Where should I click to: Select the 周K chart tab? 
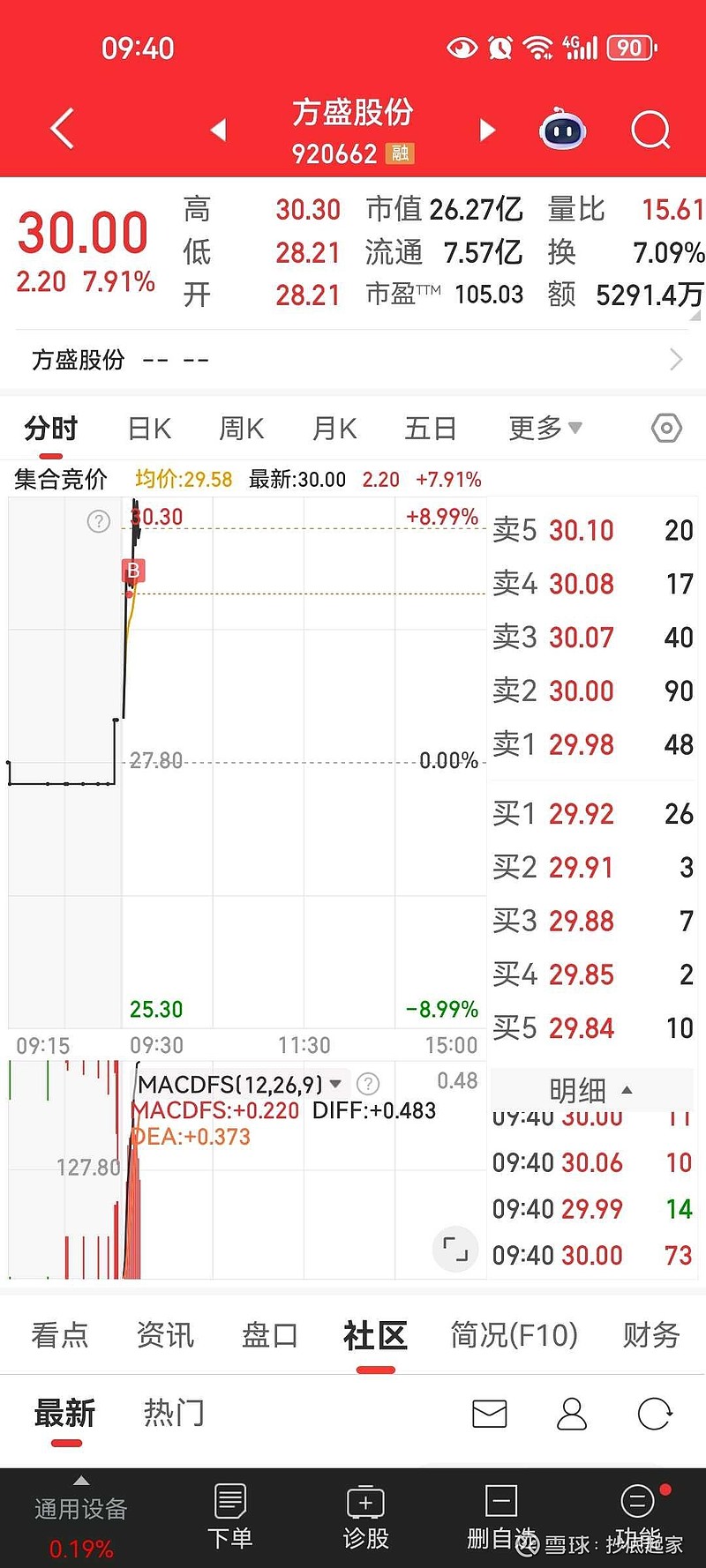[241, 429]
